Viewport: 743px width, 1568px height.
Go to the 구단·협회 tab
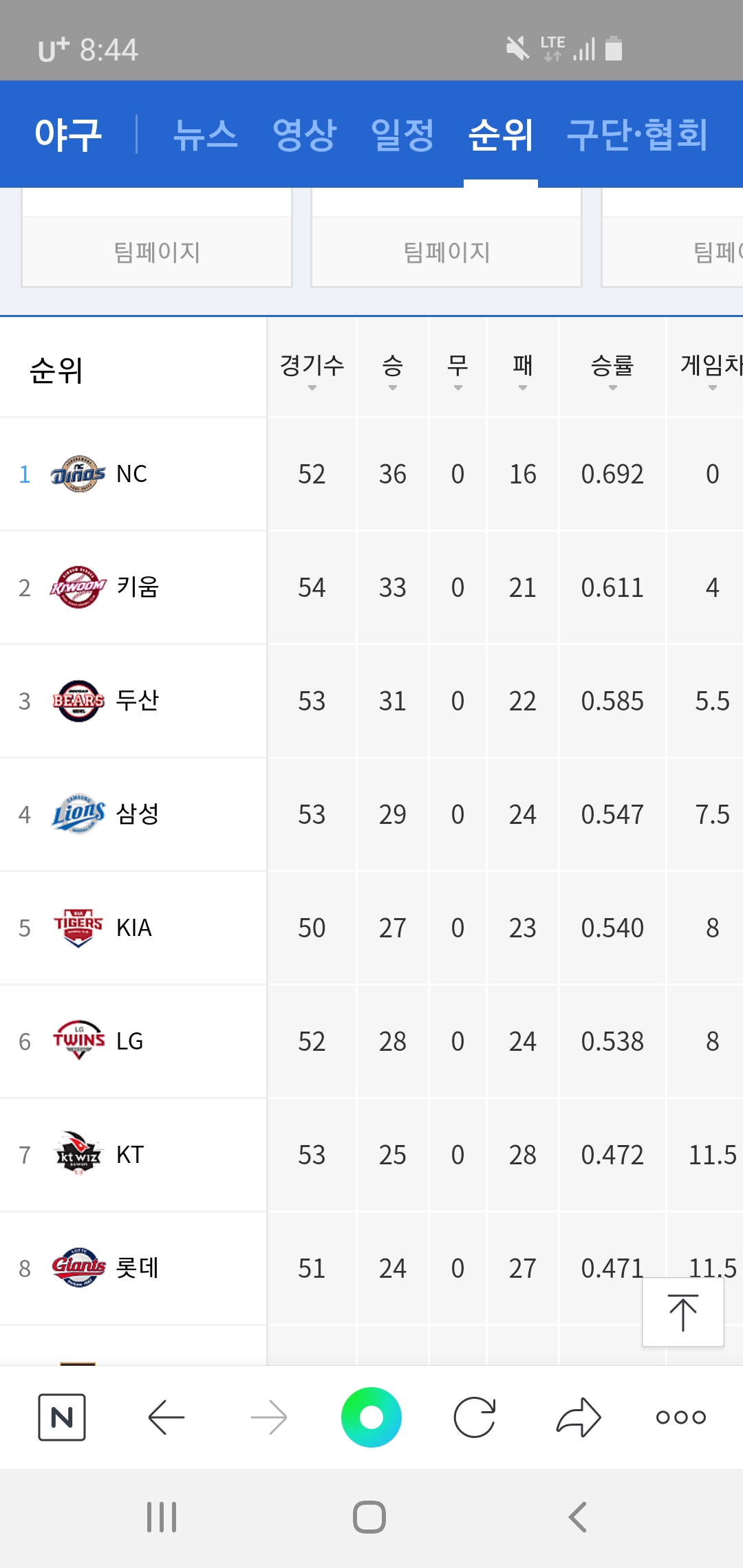[x=637, y=135]
